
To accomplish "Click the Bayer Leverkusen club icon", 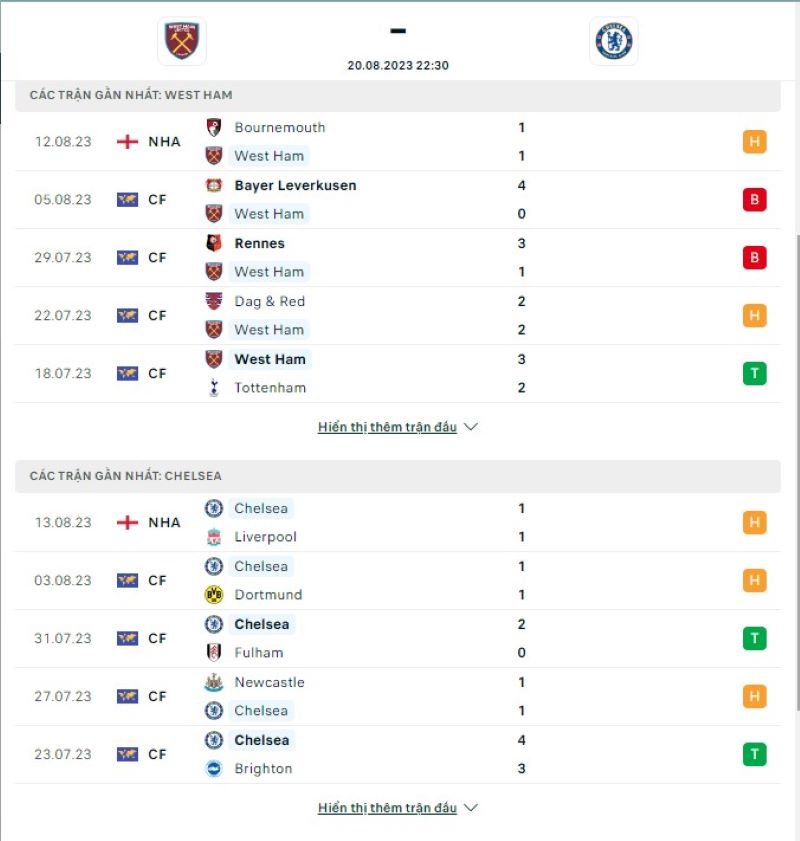I will point(214,185).
